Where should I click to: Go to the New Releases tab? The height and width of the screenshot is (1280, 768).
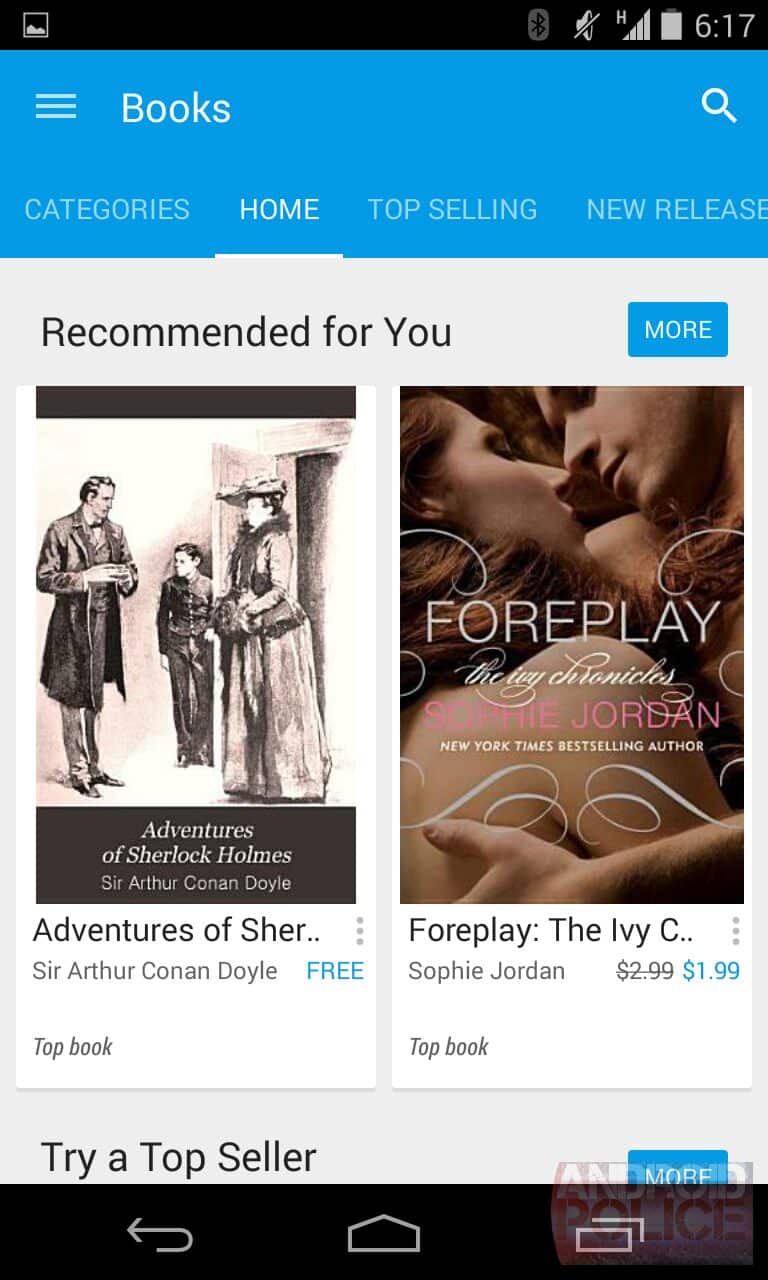click(x=676, y=209)
